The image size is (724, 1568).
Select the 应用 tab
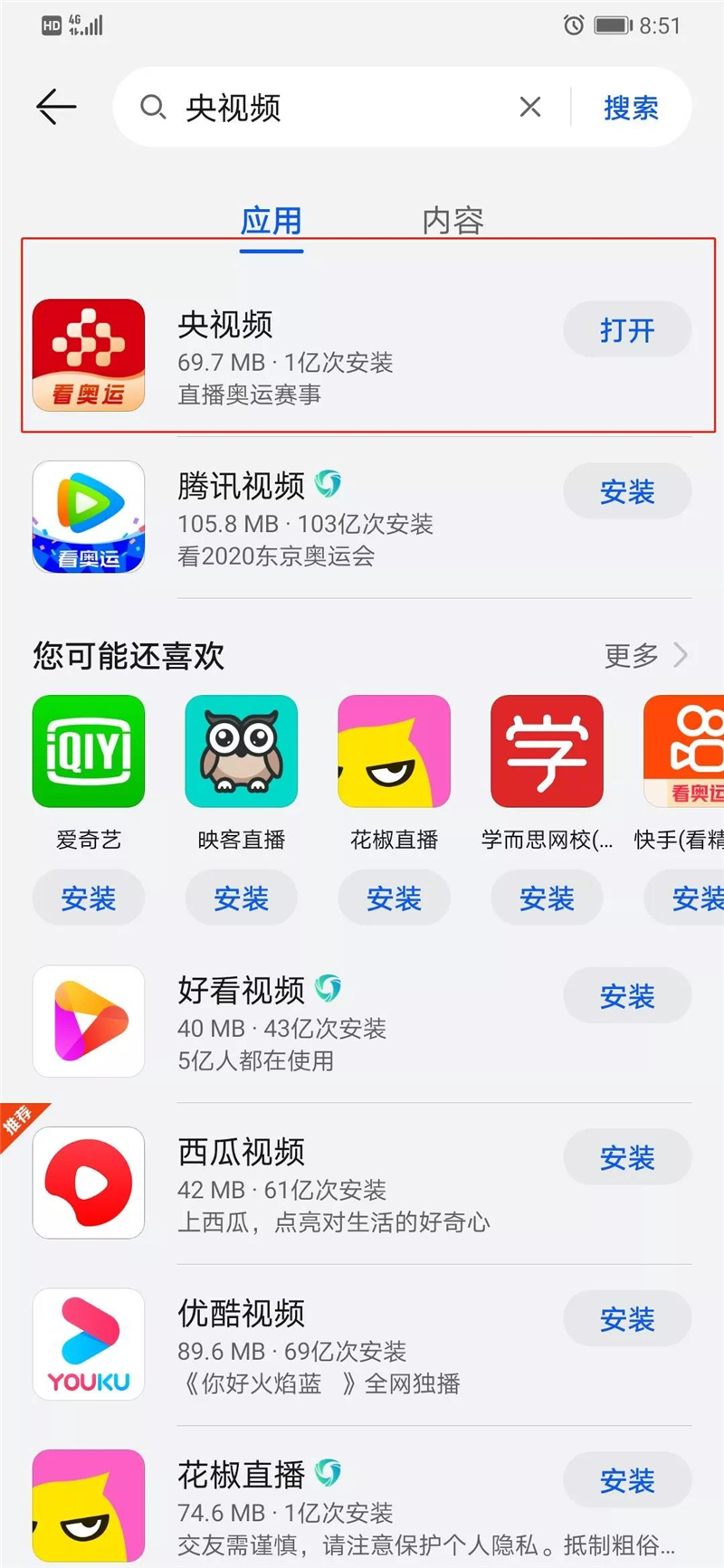(x=271, y=220)
